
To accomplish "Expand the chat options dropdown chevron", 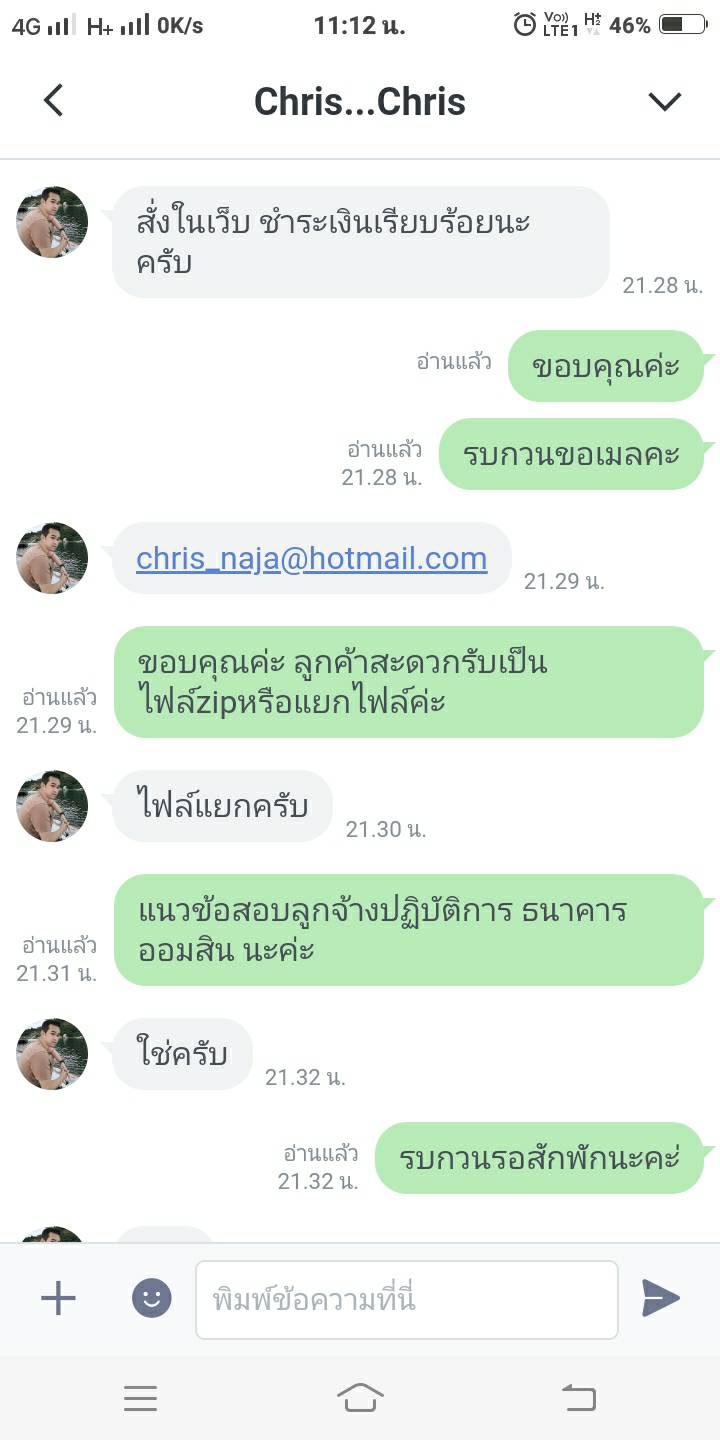I will click(x=664, y=101).
